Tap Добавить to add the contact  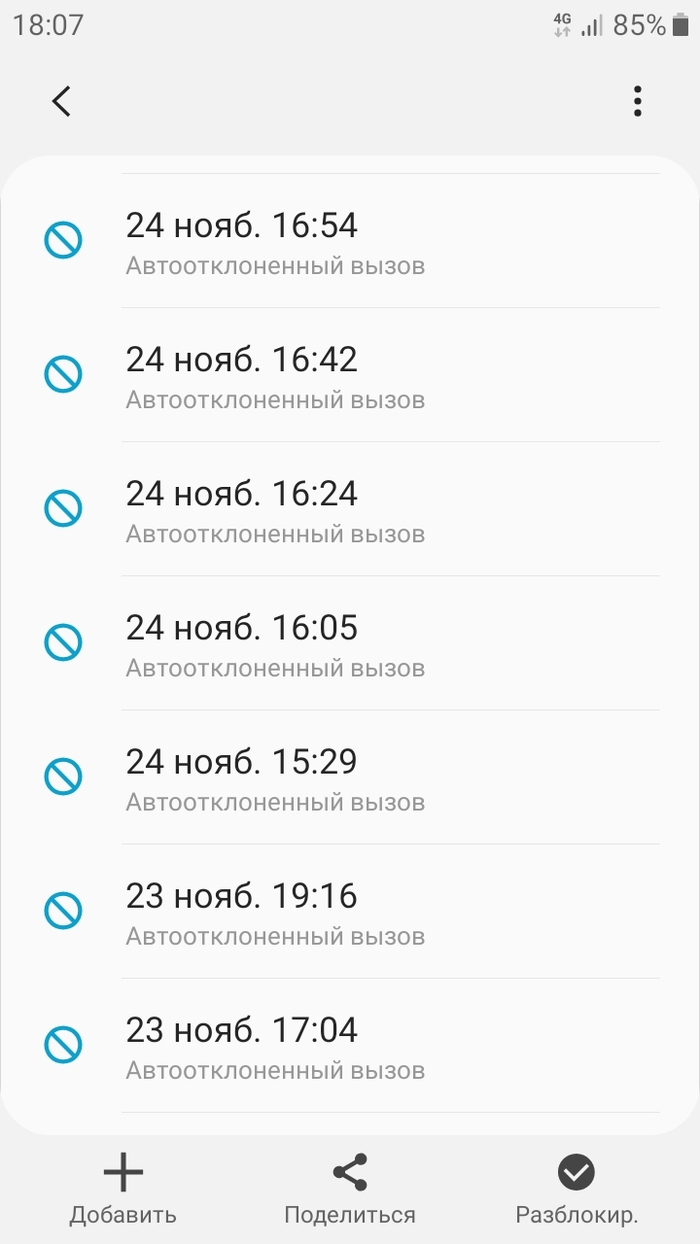tap(123, 1188)
